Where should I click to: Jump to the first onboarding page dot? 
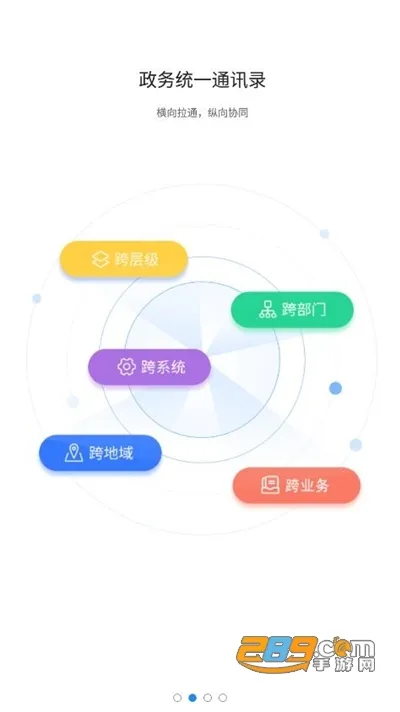[178, 697]
